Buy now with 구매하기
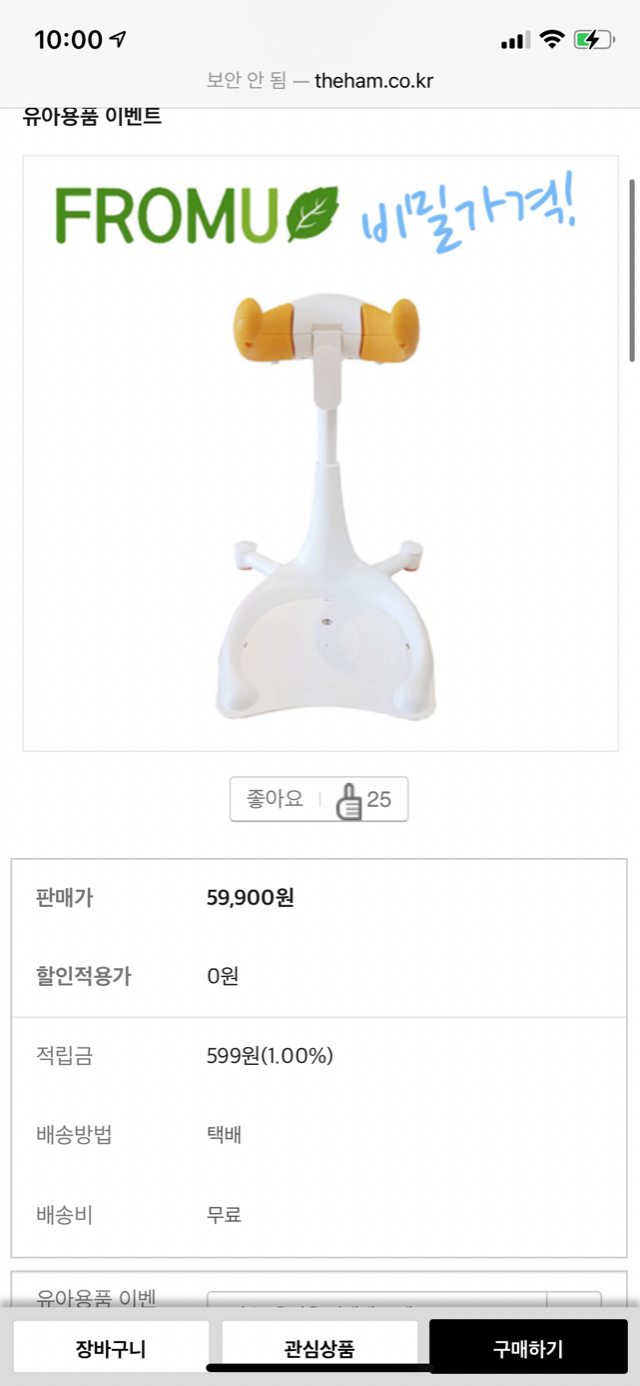This screenshot has height=1386, width=640. 527,1348
